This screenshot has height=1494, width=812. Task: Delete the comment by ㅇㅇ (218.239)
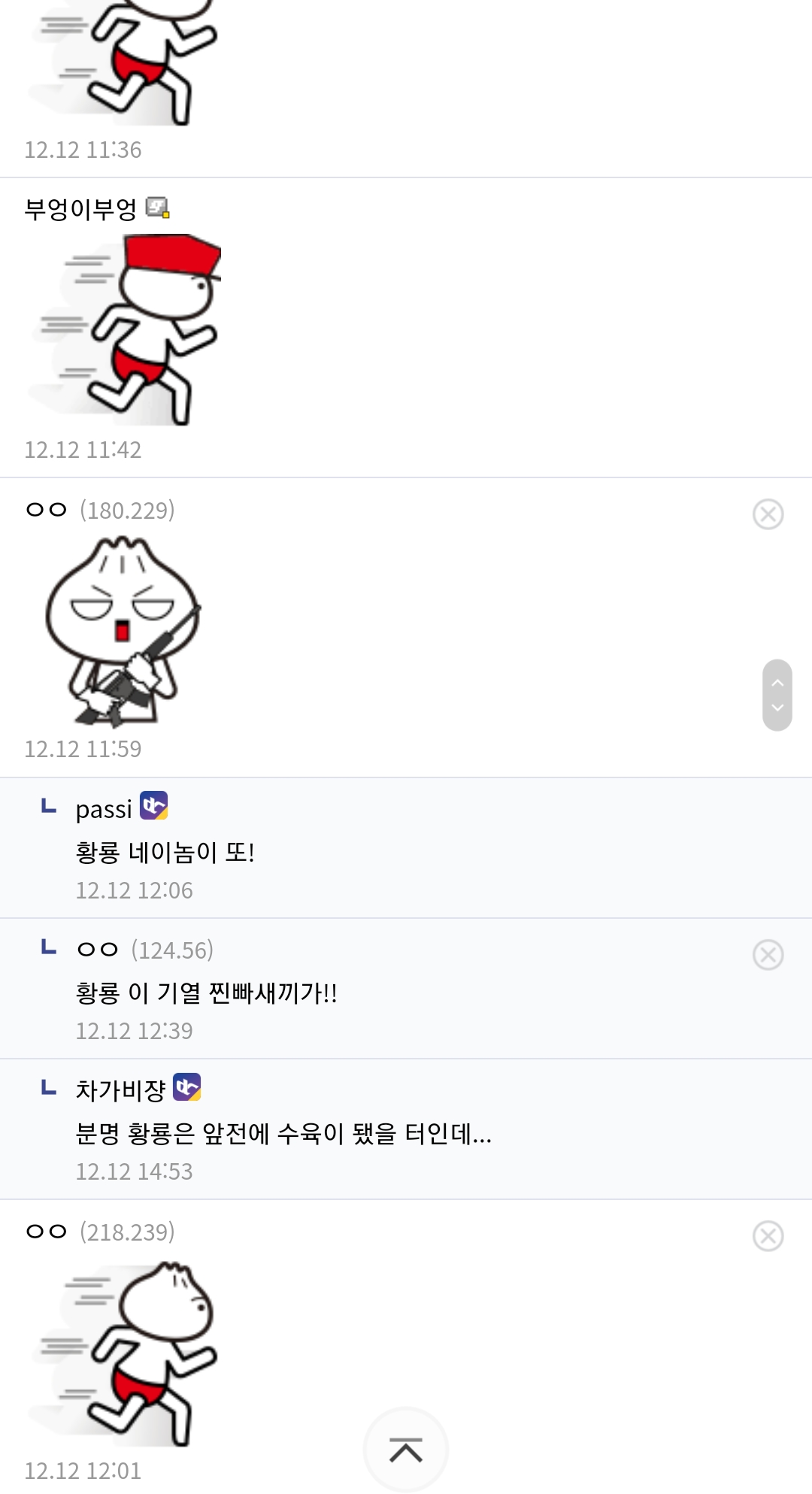(x=768, y=1236)
